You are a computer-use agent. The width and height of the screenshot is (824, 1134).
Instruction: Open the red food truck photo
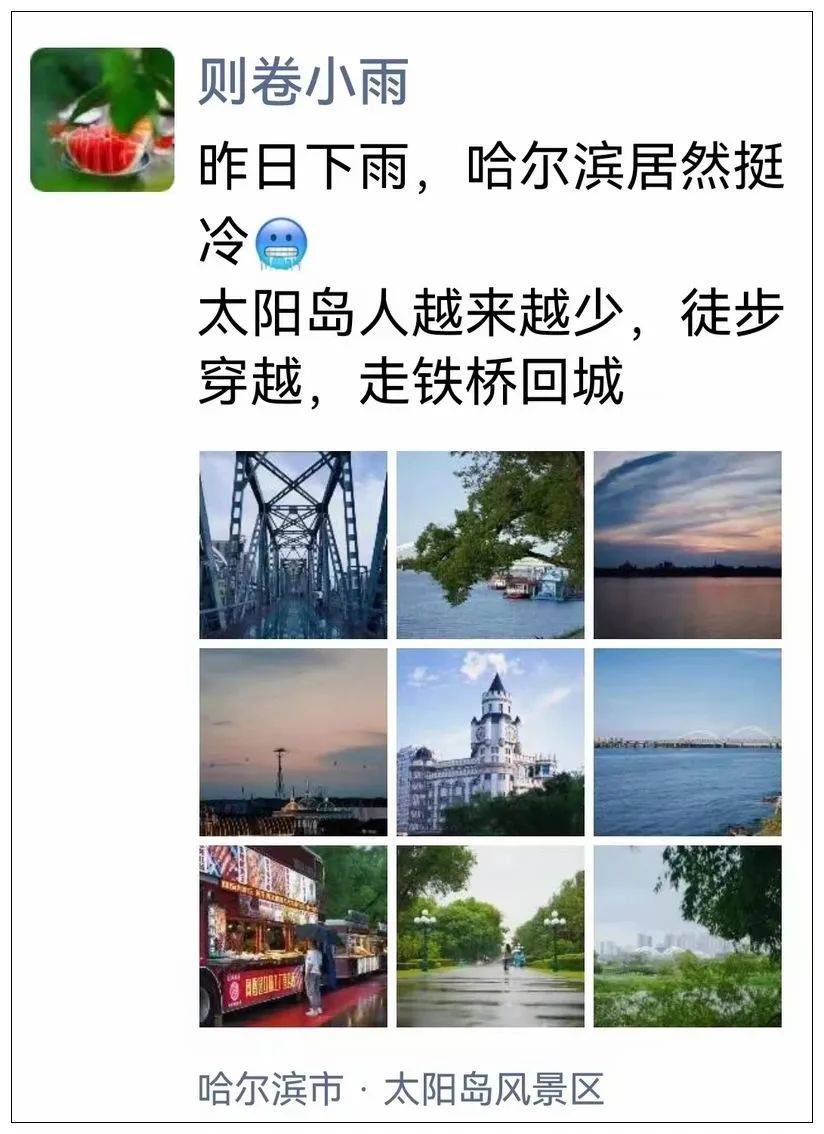tap(293, 936)
